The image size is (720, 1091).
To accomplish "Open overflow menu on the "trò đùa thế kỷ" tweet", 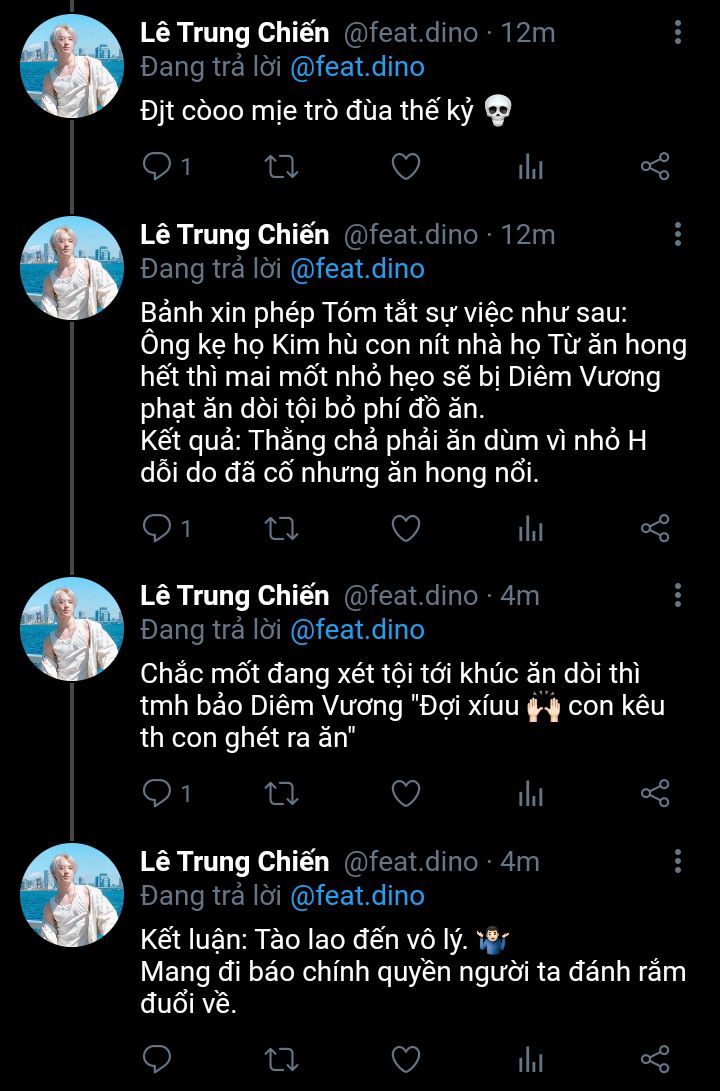I will [x=678, y=33].
